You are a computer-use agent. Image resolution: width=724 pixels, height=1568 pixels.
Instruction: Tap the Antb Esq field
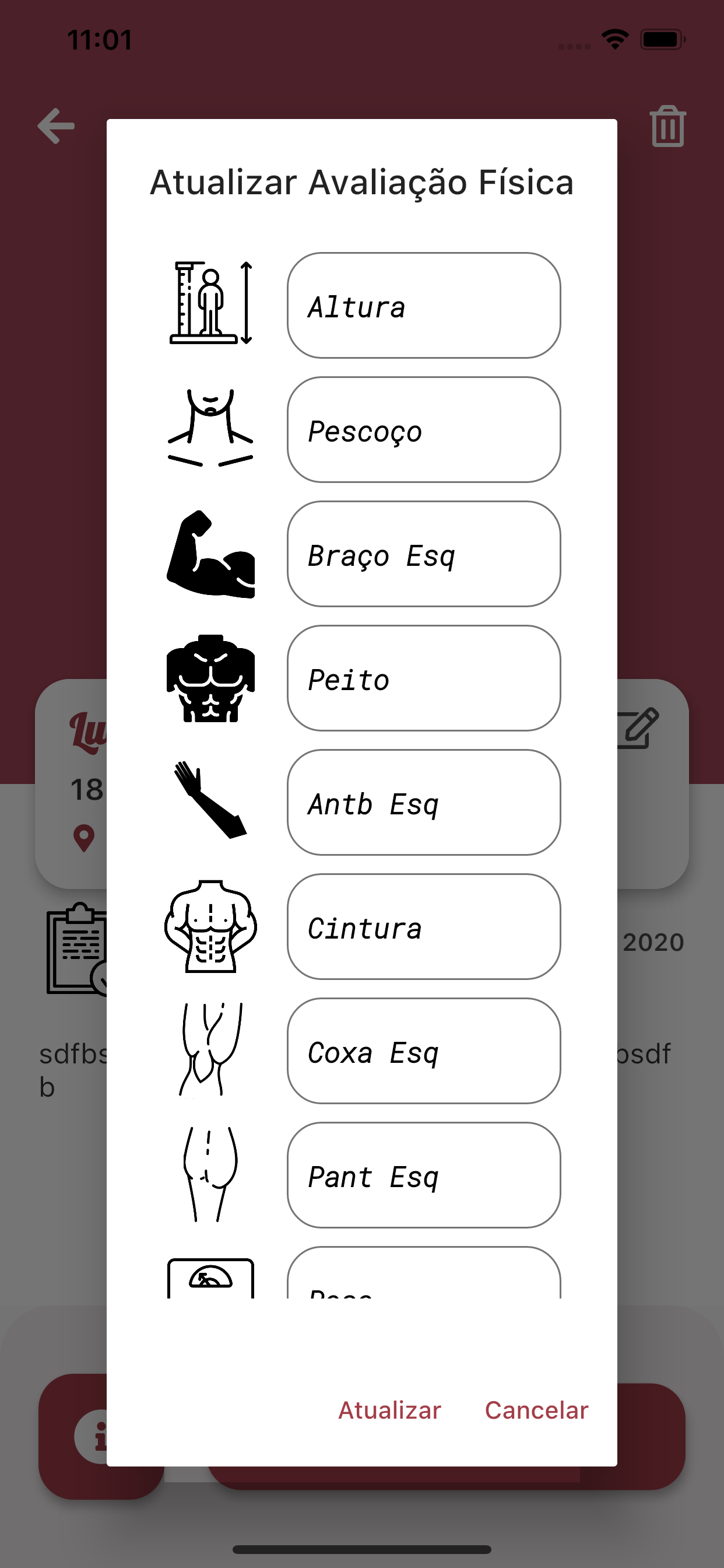point(423,802)
